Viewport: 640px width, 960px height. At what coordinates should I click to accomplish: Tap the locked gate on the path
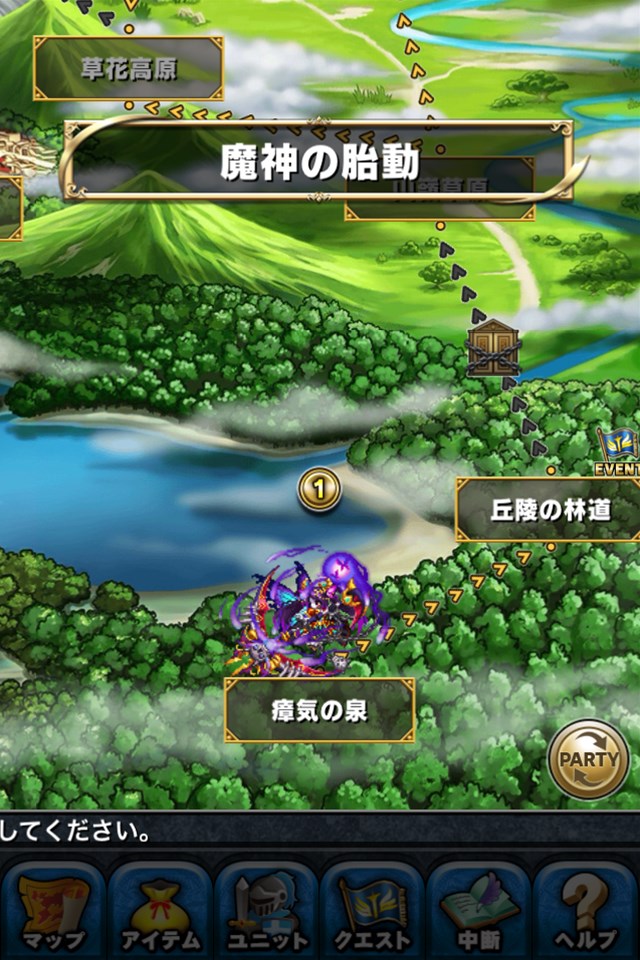(x=494, y=348)
